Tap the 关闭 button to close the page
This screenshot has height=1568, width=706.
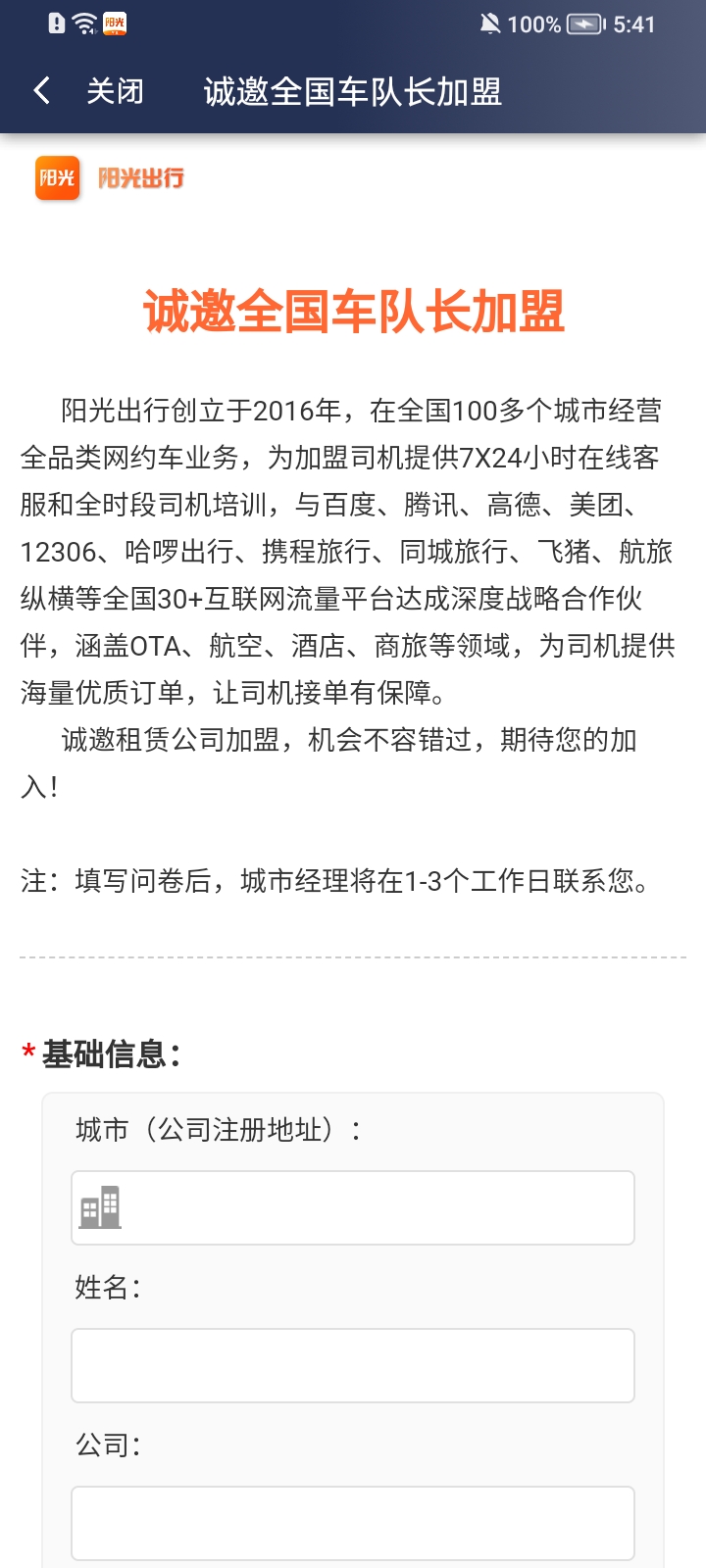[x=115, y=90]
